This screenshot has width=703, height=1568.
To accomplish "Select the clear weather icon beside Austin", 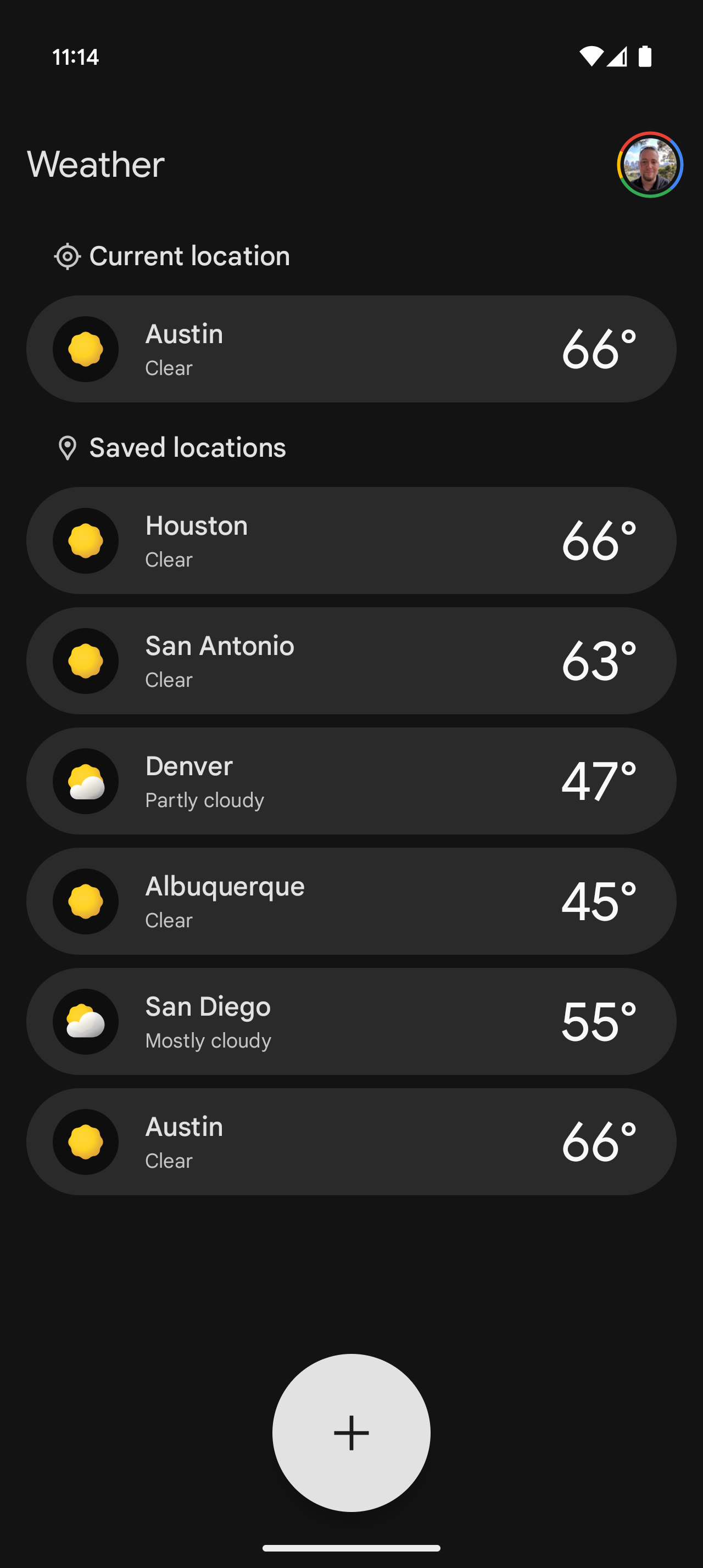I will click(86, 349).
